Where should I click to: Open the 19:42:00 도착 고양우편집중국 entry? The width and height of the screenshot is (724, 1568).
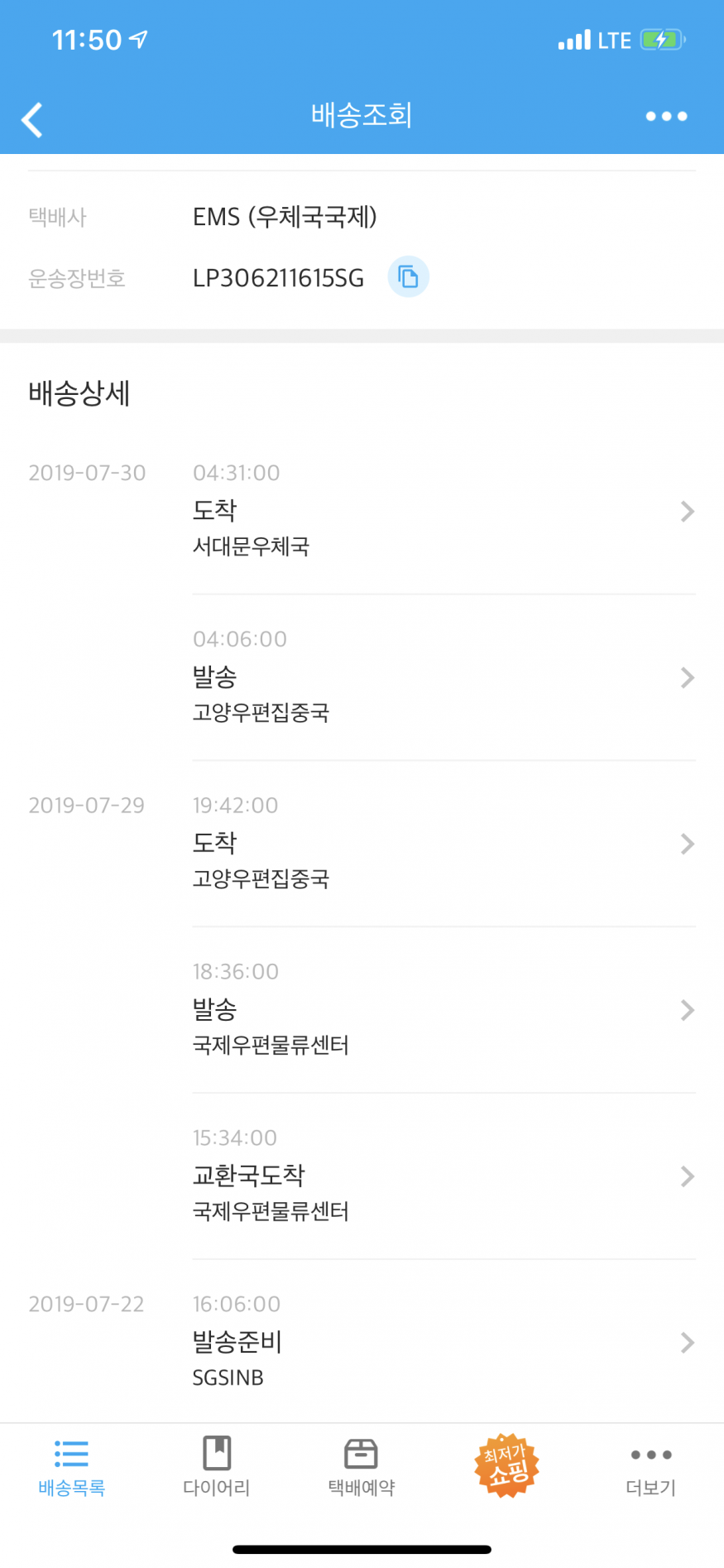(444, 844)
